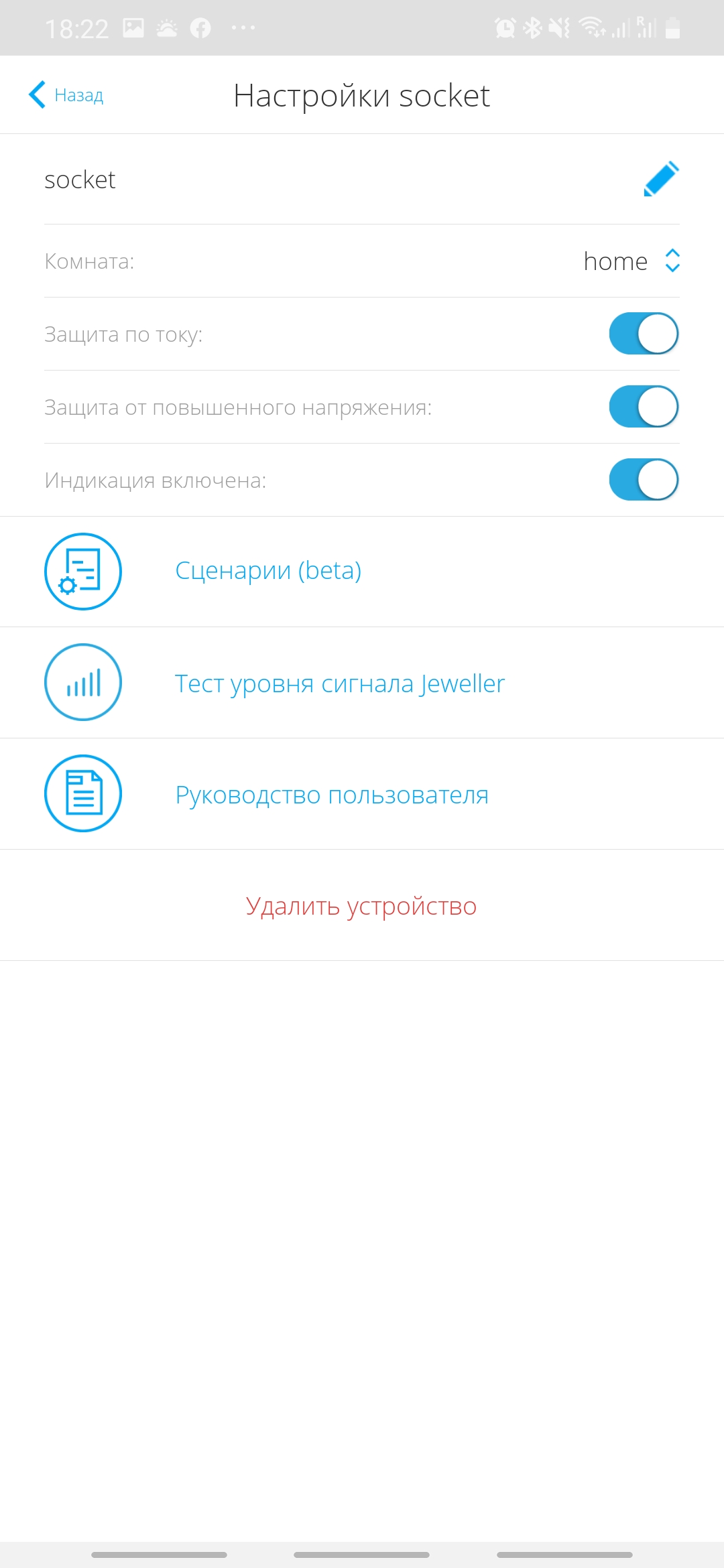The width and height of the screenshot is (724, 1568).
Task: Turn off Индикация включена switch
Action: pos(644,480)
